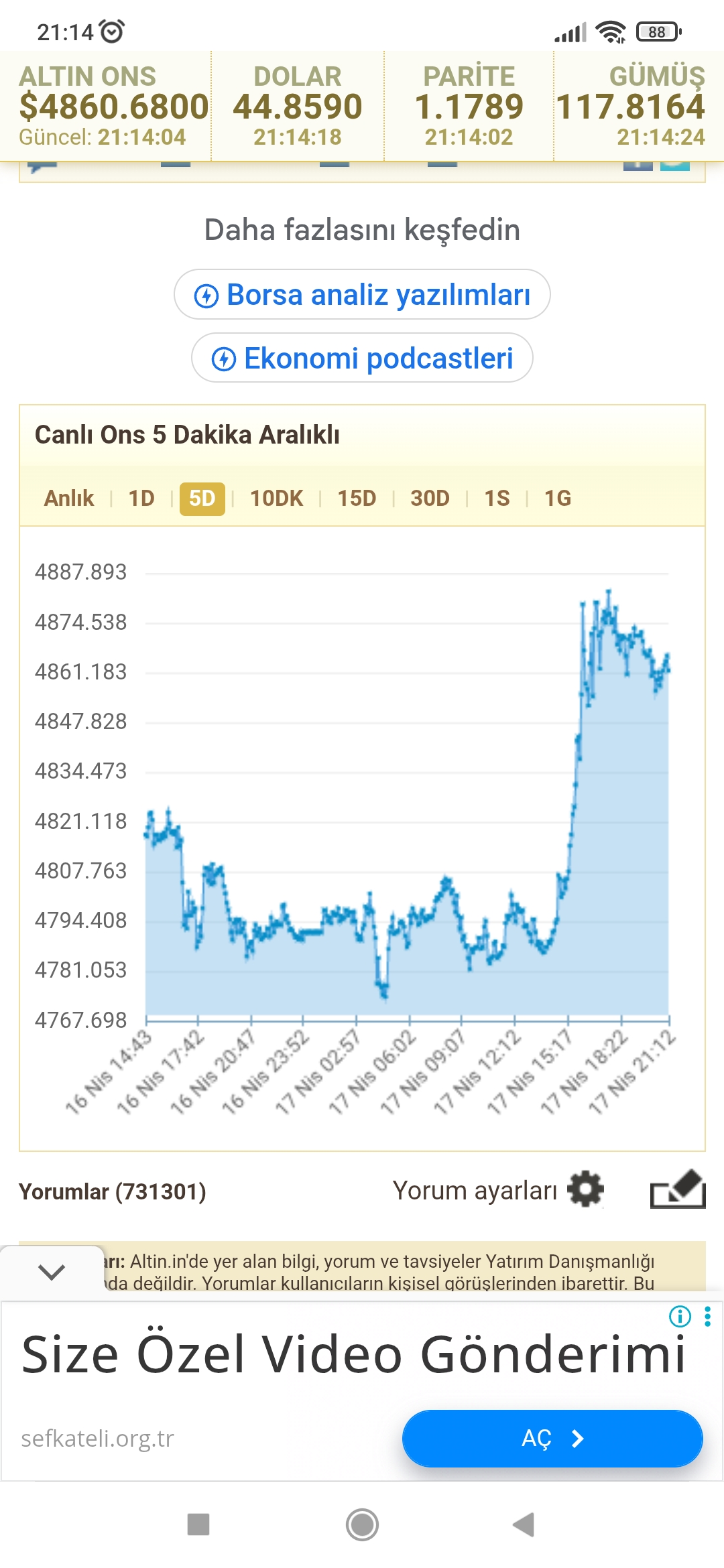The width and height of the screenshot is (724, 1568).
Task: Go to the home screen
Action: coord(362,1524)
